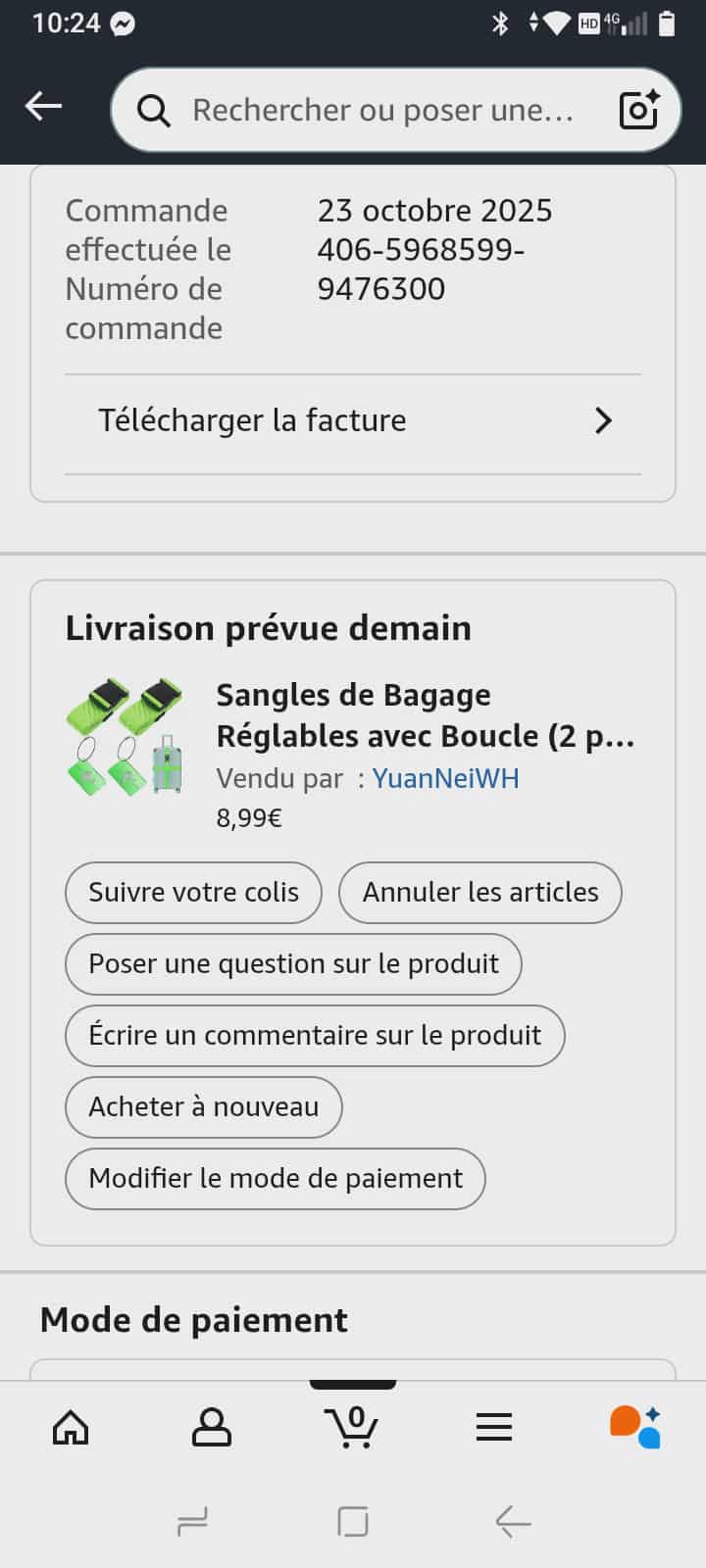Viewport: 706px width, 1568px height.
Task: Open the Sangles de Bagage product image
Action: [126, 737]
